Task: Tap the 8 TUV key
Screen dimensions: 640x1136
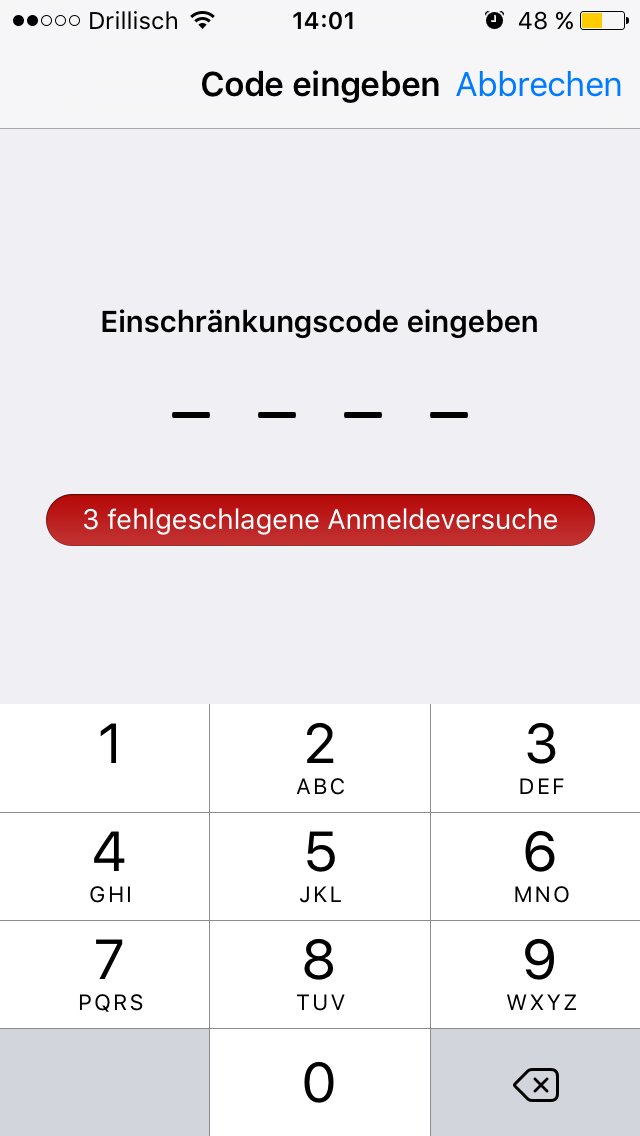Action: point(320,974)
